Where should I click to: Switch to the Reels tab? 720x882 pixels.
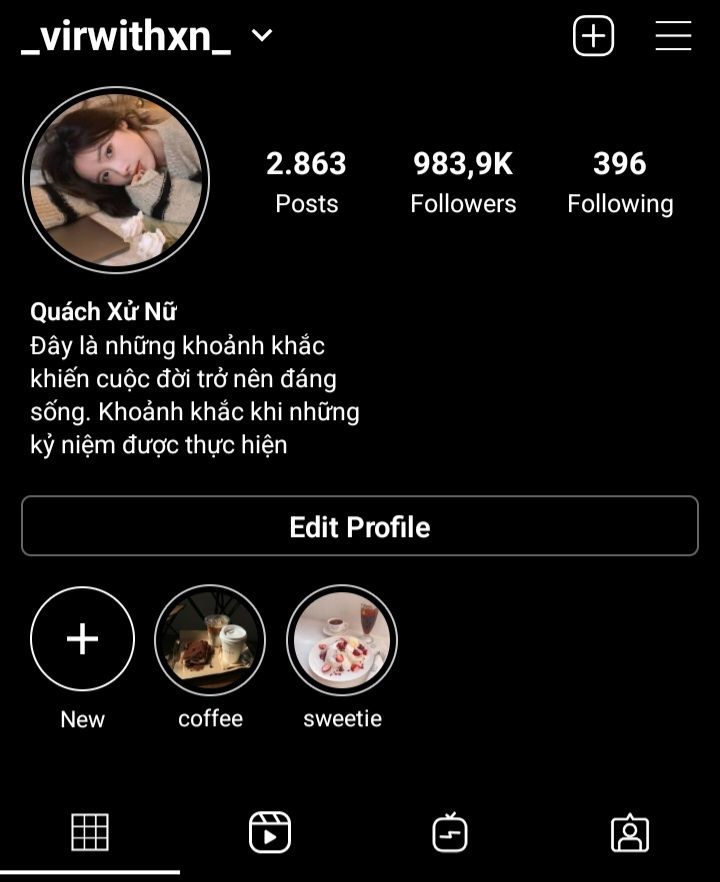pyautogui.click(x=270, y=832)
